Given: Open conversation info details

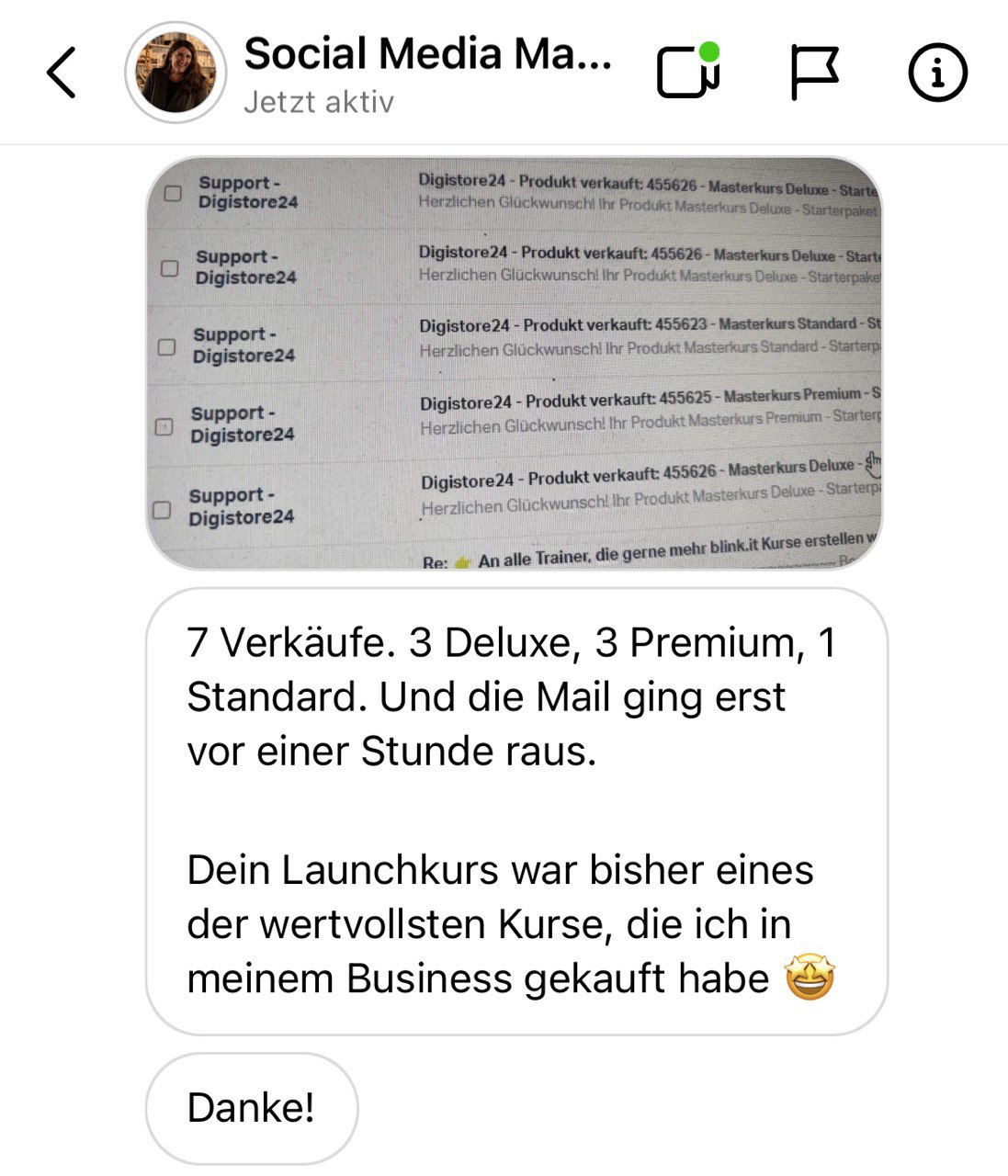Looking at the screenshot, I should point(937,73).
